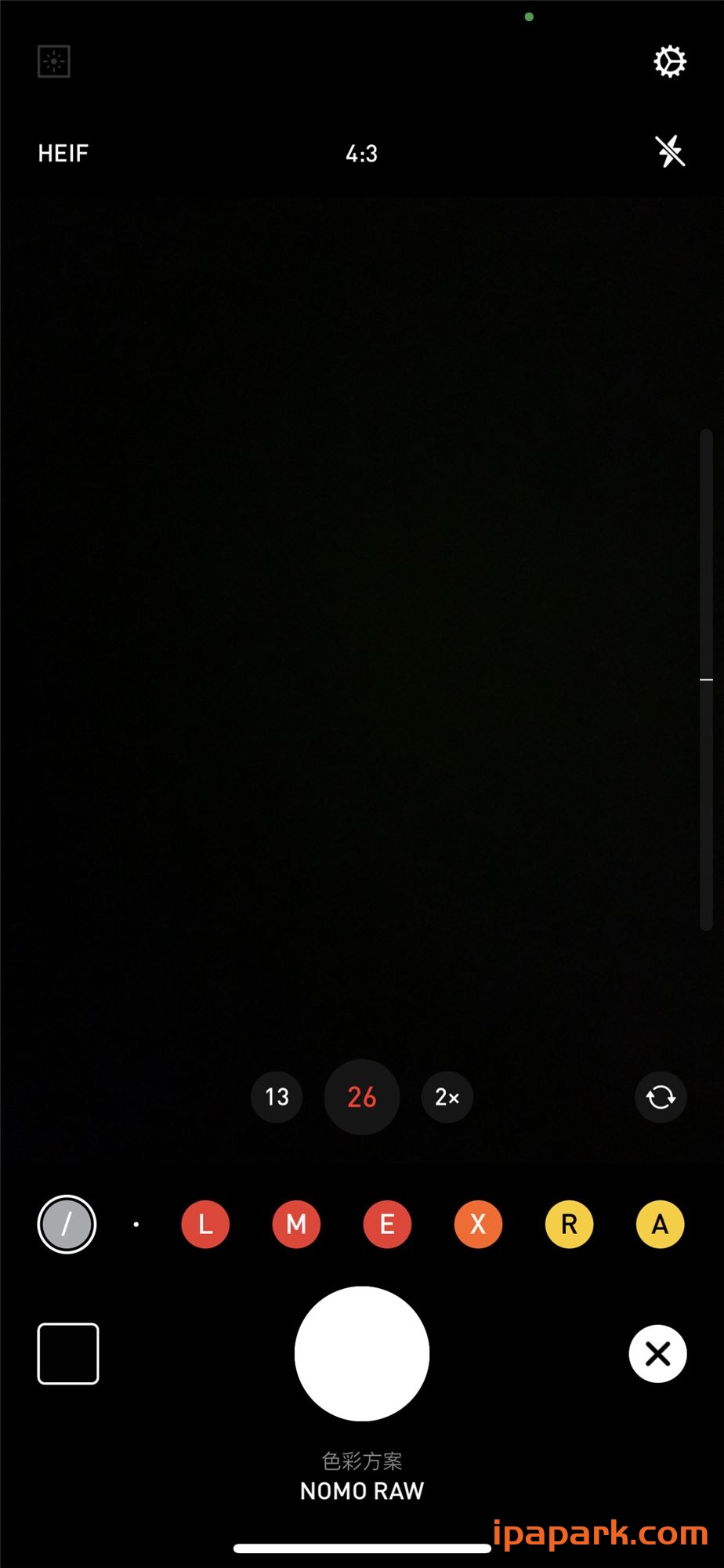Choose the A color preset
The image size is (724, 1568).
pos(660,1224)
